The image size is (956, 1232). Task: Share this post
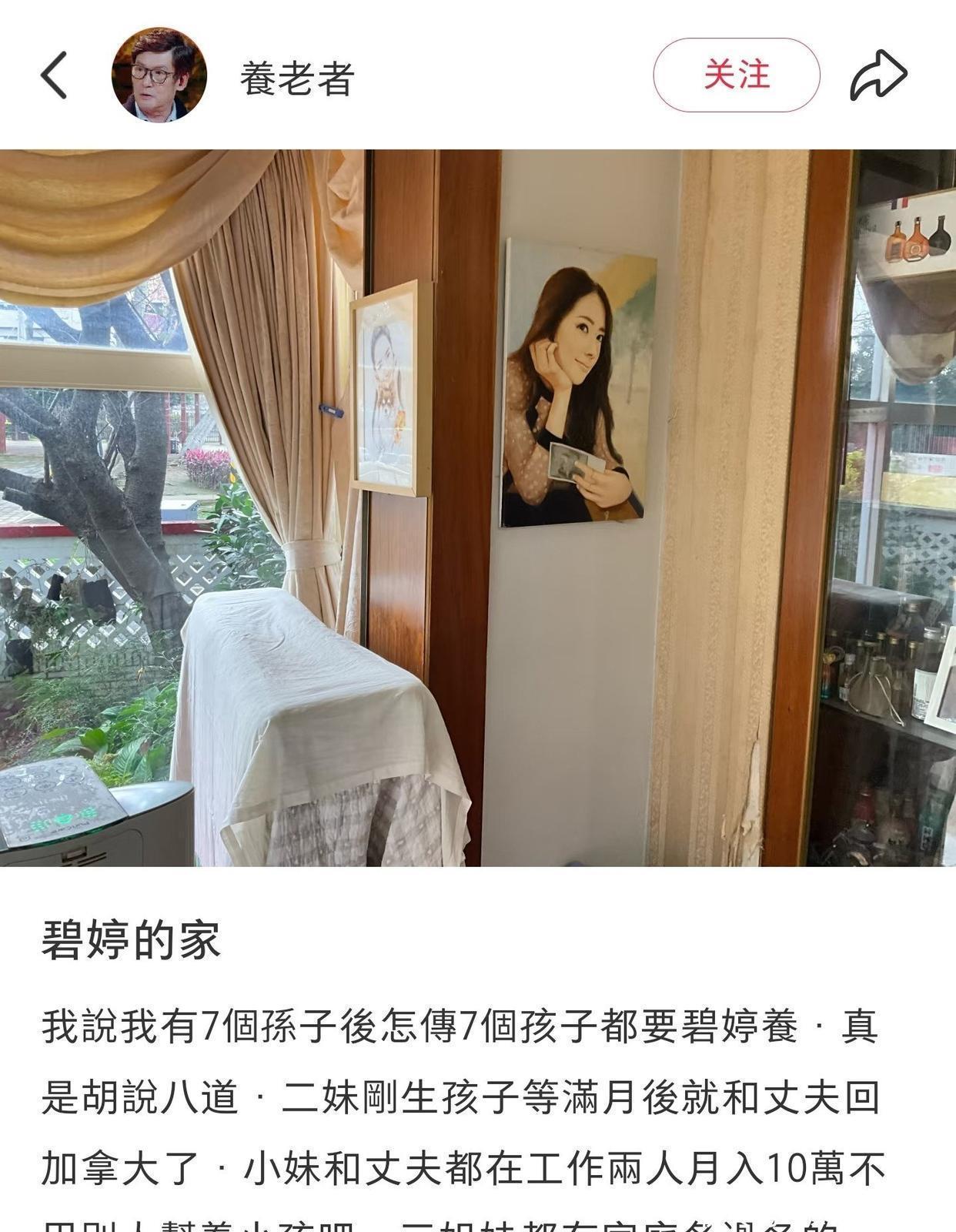878,75
